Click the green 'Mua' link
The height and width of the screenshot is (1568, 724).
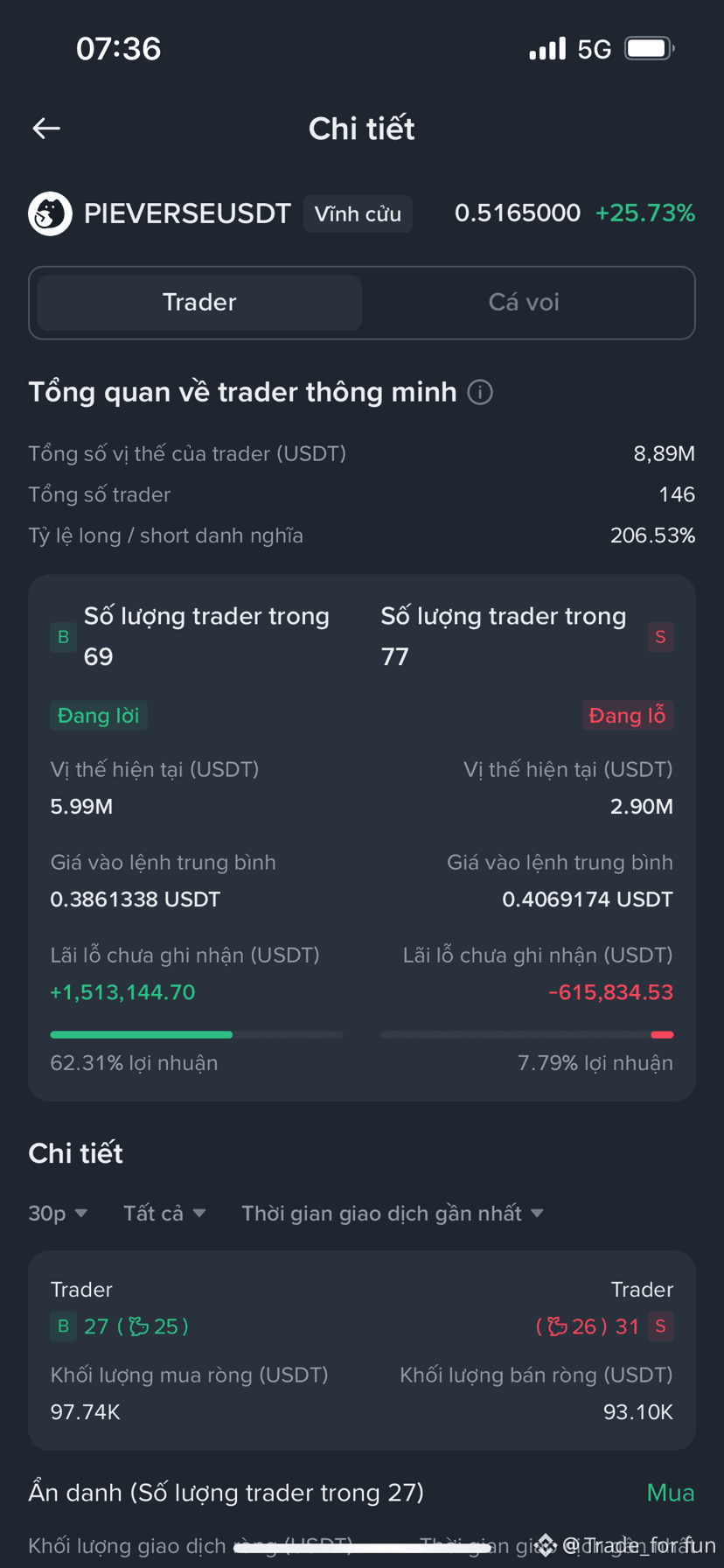670,1492
